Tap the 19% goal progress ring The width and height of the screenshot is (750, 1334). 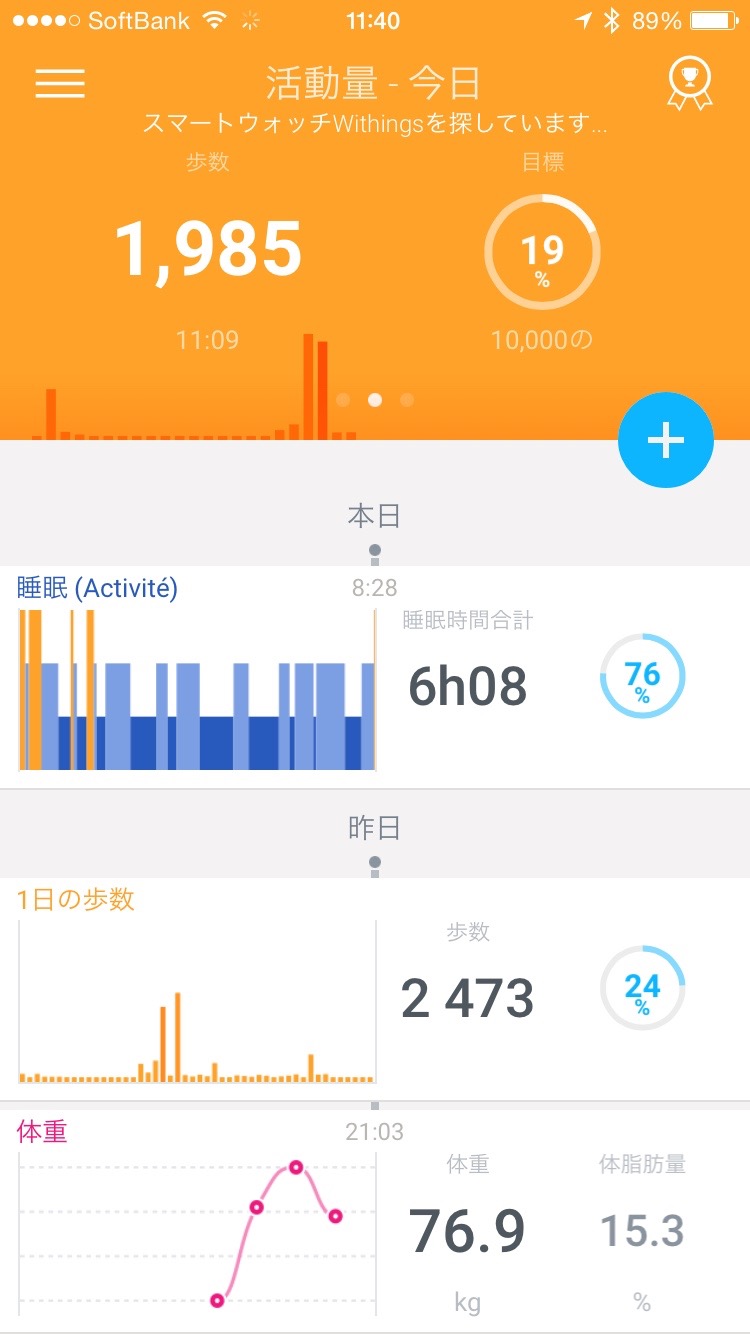pyautogui.click(x=542, y=252)
